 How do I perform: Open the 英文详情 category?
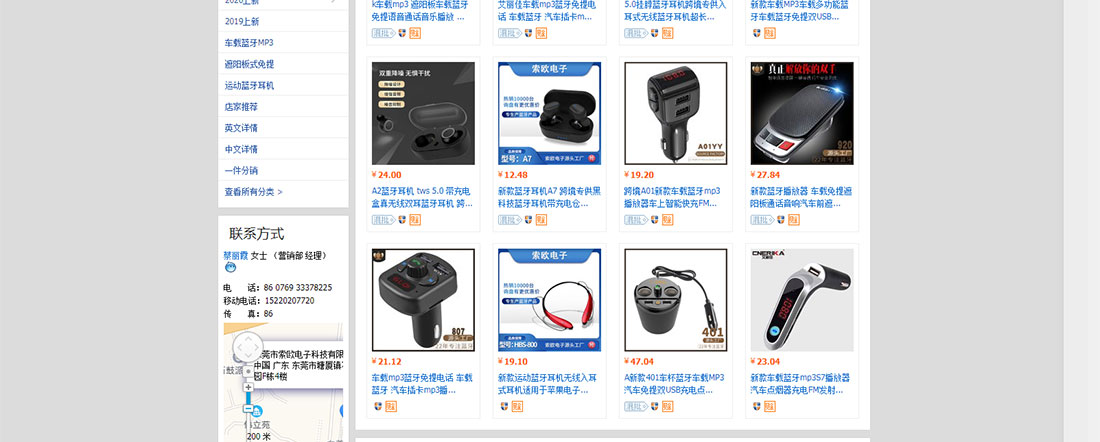coord(241,128)
